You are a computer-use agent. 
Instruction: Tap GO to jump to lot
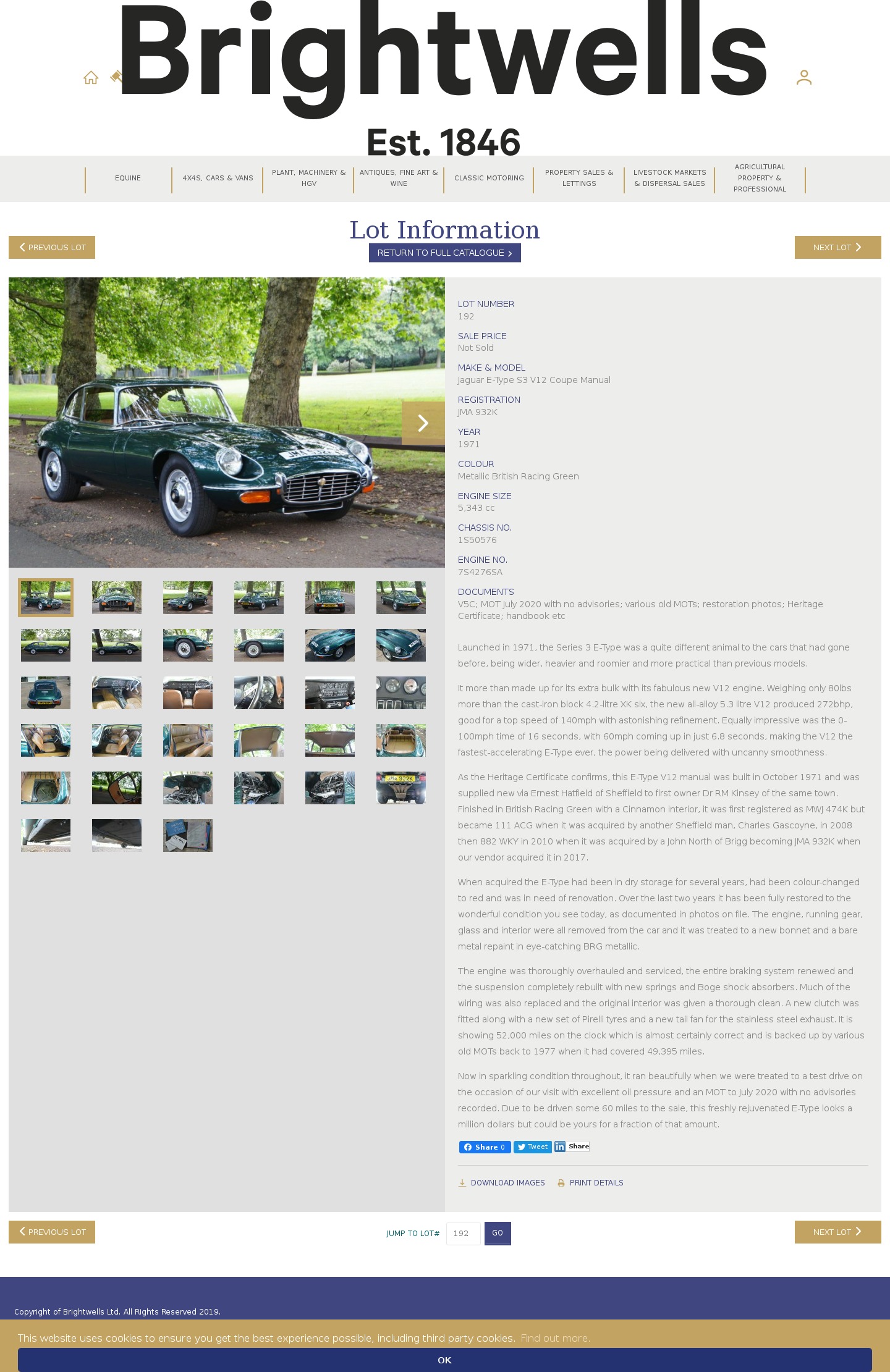pos(498,1233)
